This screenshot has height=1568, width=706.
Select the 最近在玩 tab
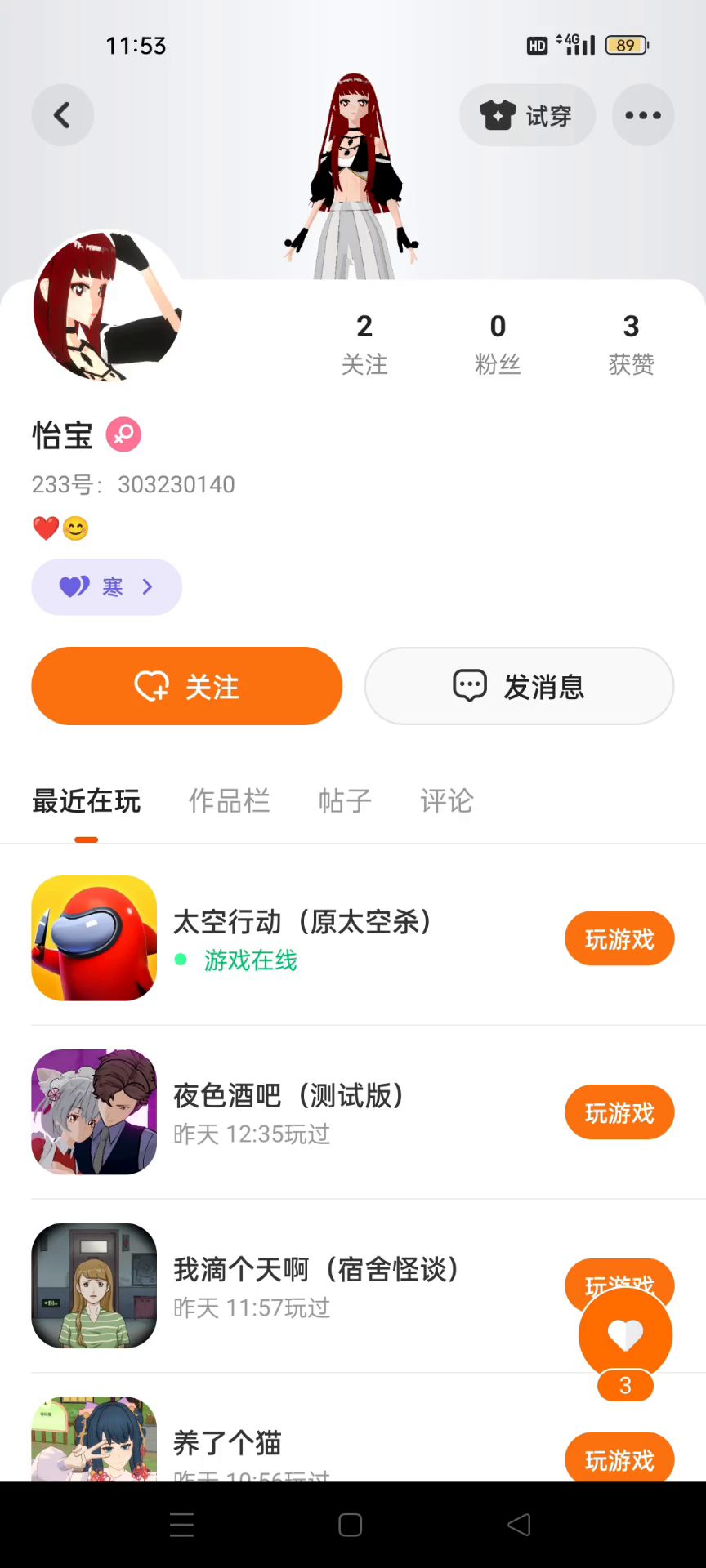click(87, 801)
